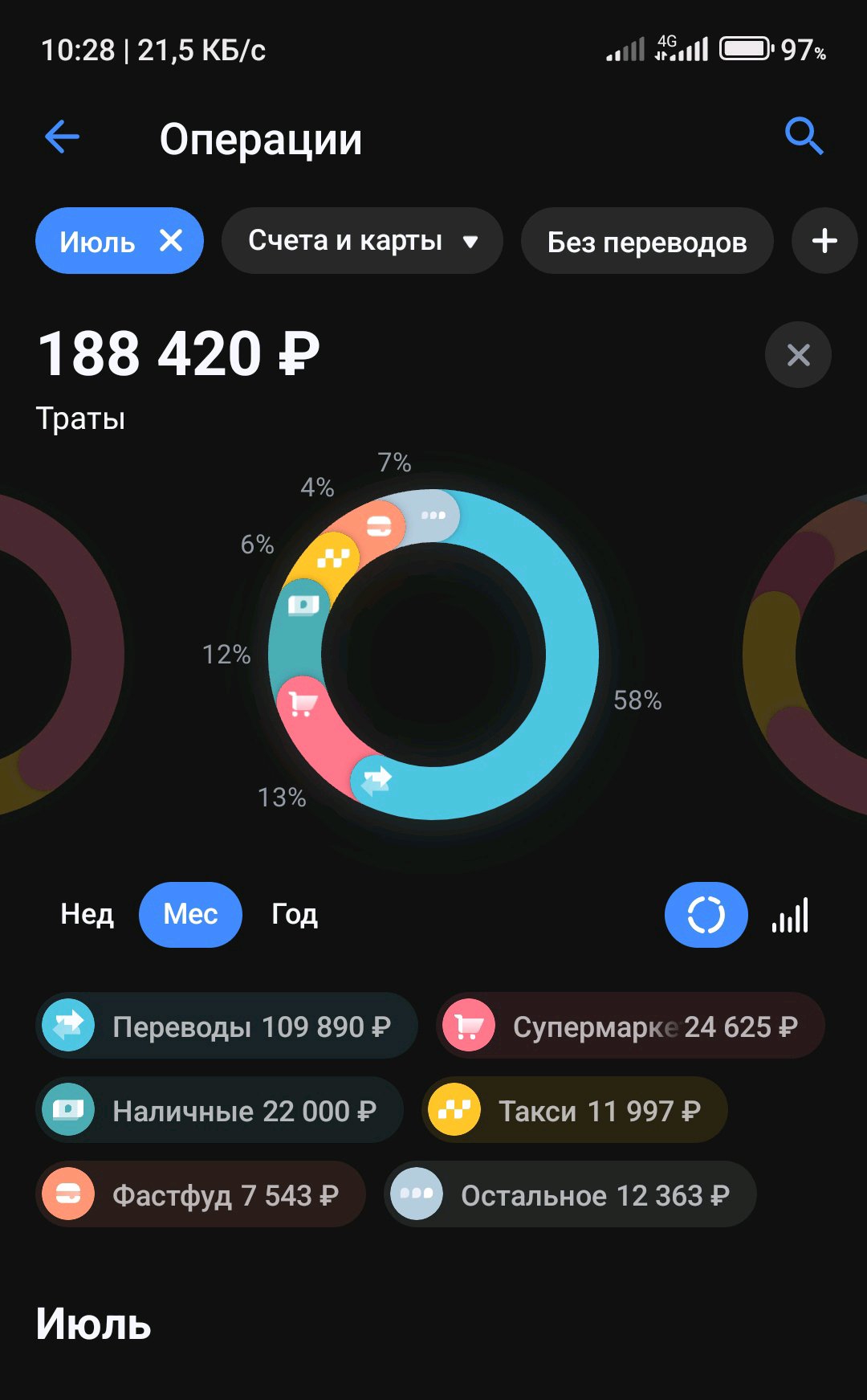This screenshot has height=1400, width=867.
Task: Select the Без переводов filter chip
Action: coord(647,242)
